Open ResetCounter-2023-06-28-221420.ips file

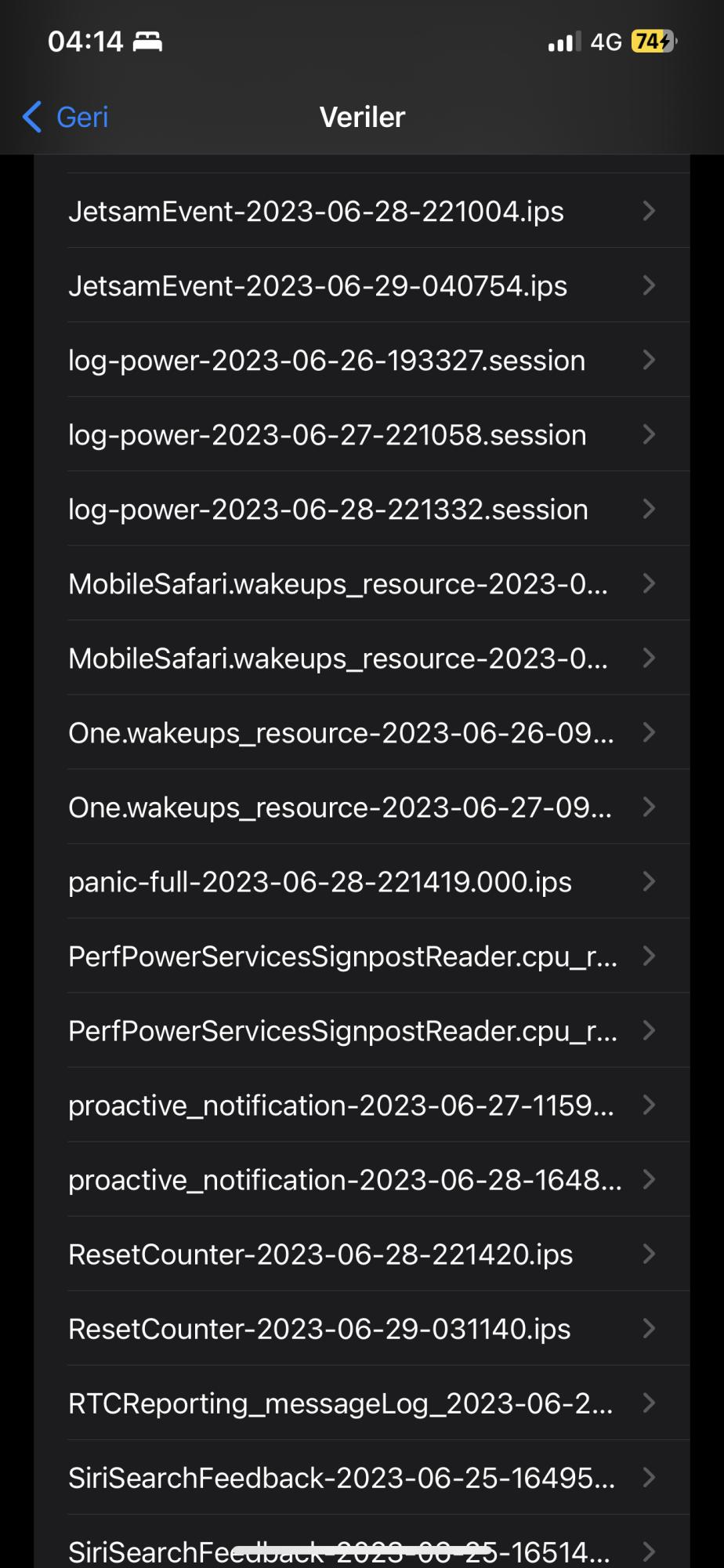pos(321,1254)
